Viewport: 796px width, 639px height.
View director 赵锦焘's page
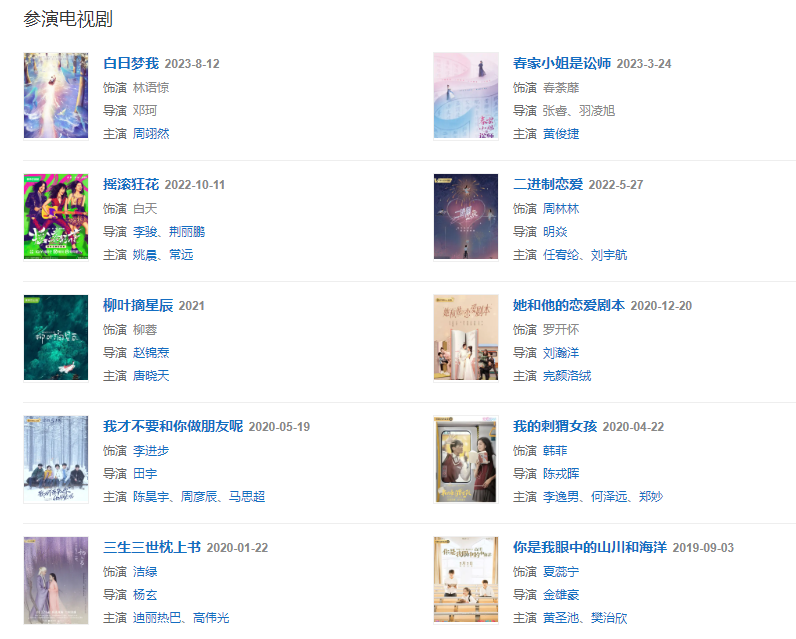tap(151, 353)
